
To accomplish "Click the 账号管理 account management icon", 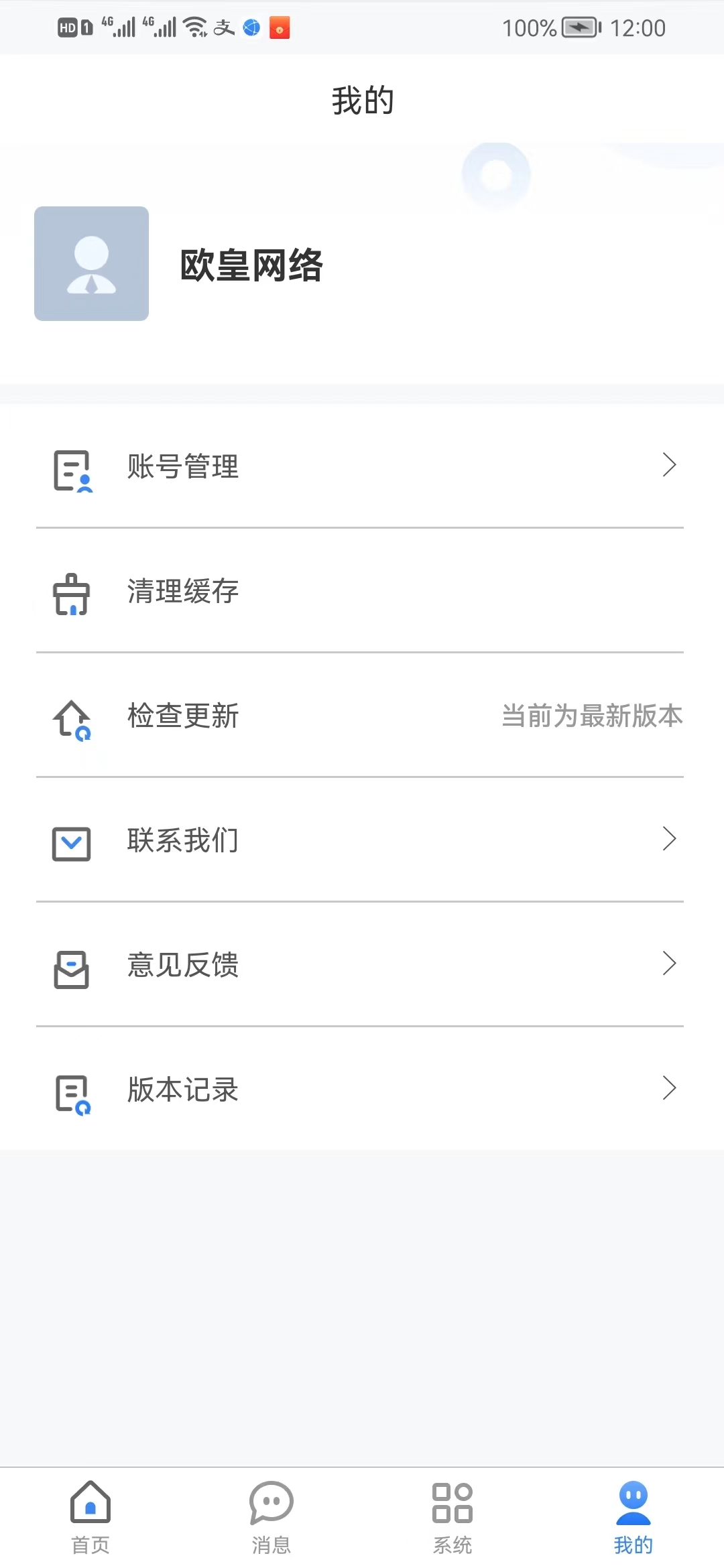I will click(70, 469).
